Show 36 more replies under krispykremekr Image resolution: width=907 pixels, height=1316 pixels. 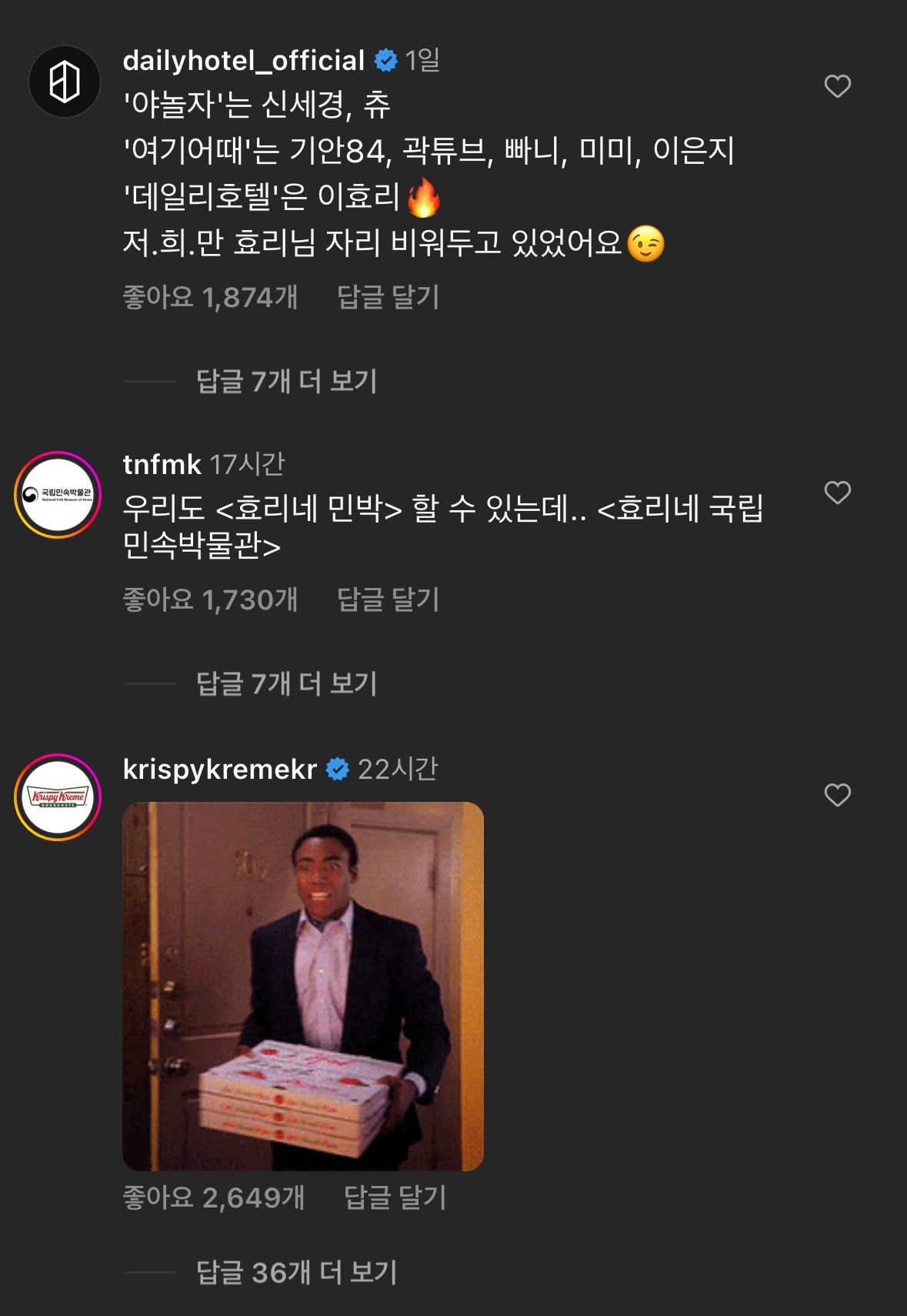296,1273
